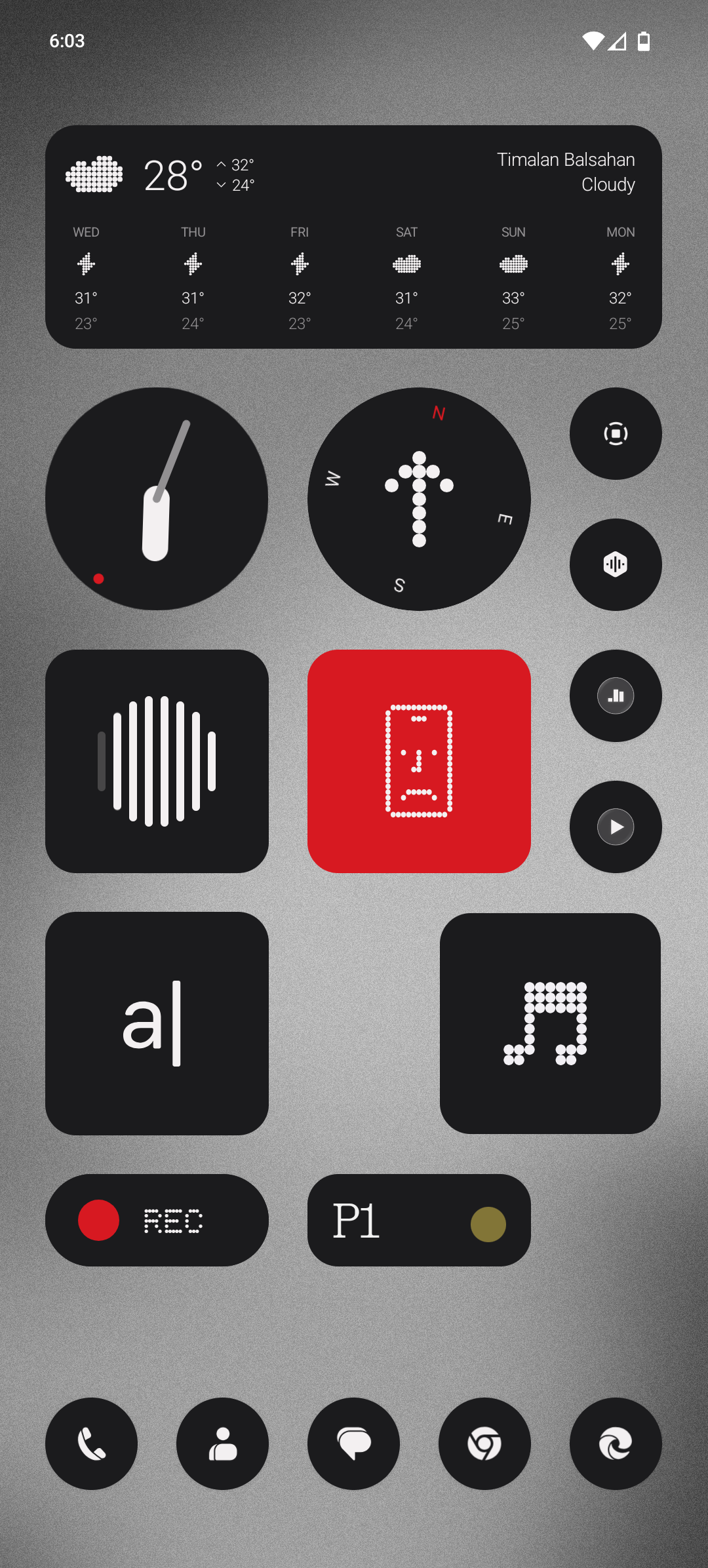The image size is (708, 1568).
Task: Launch the Messages app
Action: point(353,1443)
